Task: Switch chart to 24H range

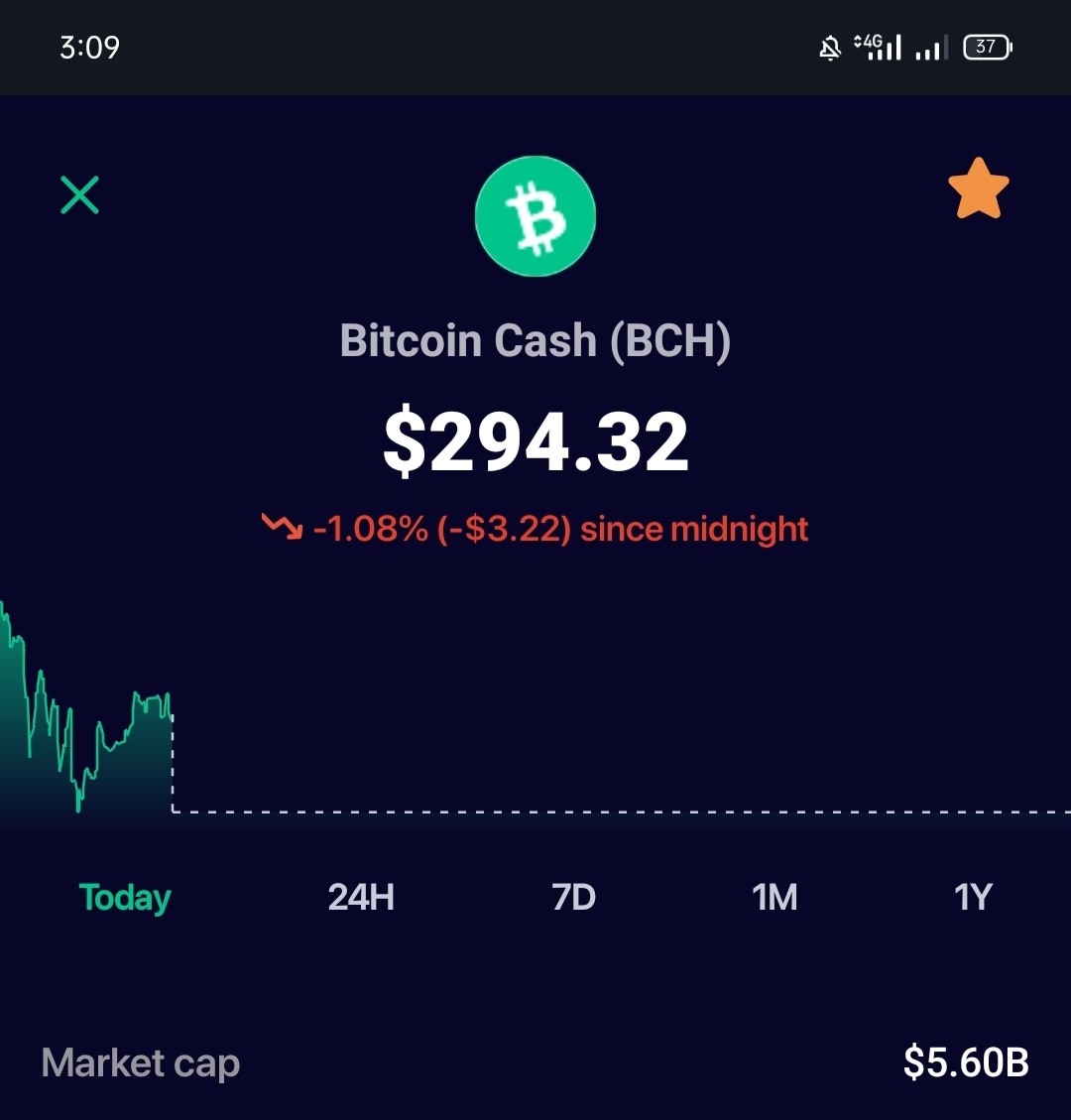Action: [x=361, y=897]
